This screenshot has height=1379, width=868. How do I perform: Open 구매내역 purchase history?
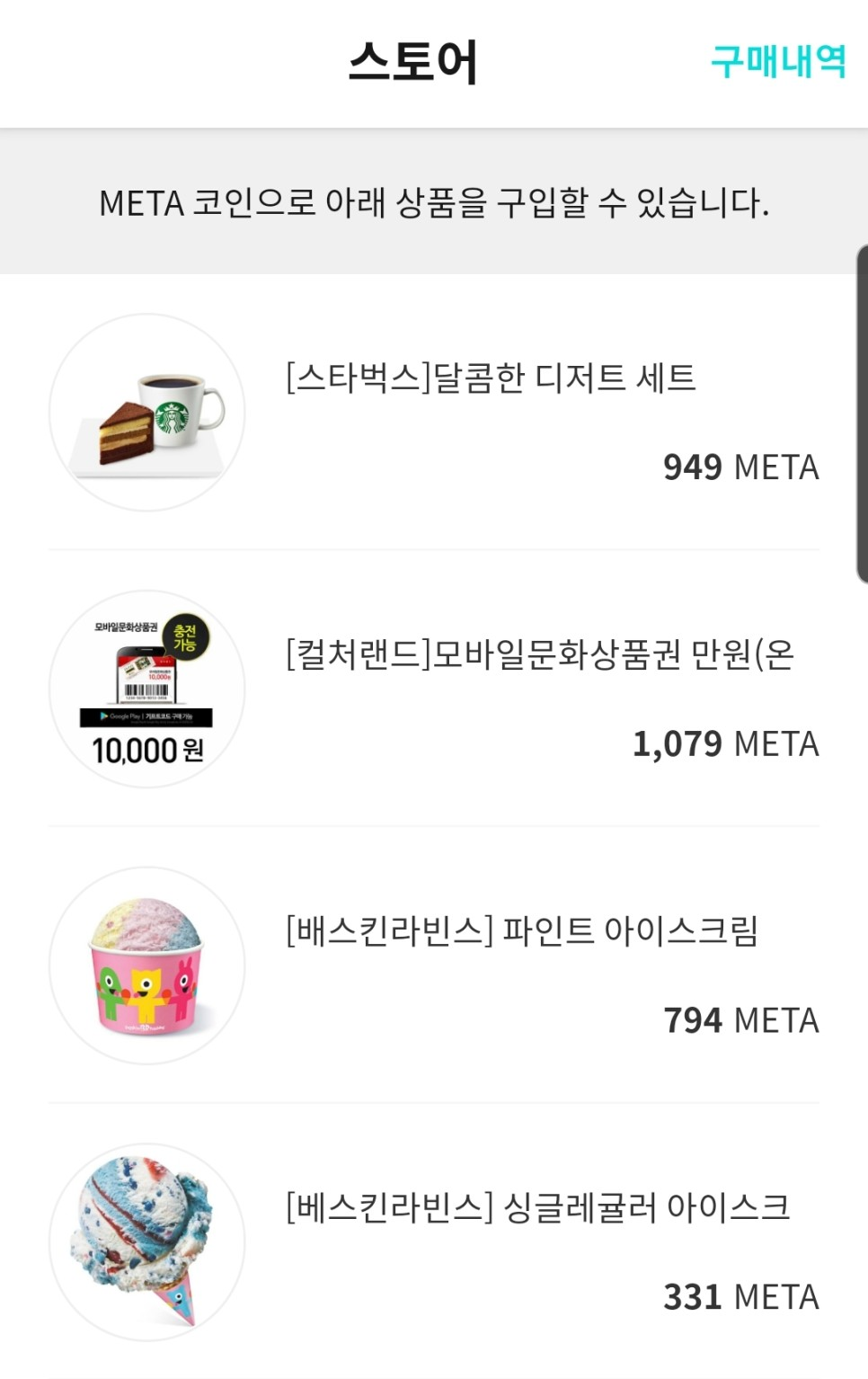click(x=777, y=61)
